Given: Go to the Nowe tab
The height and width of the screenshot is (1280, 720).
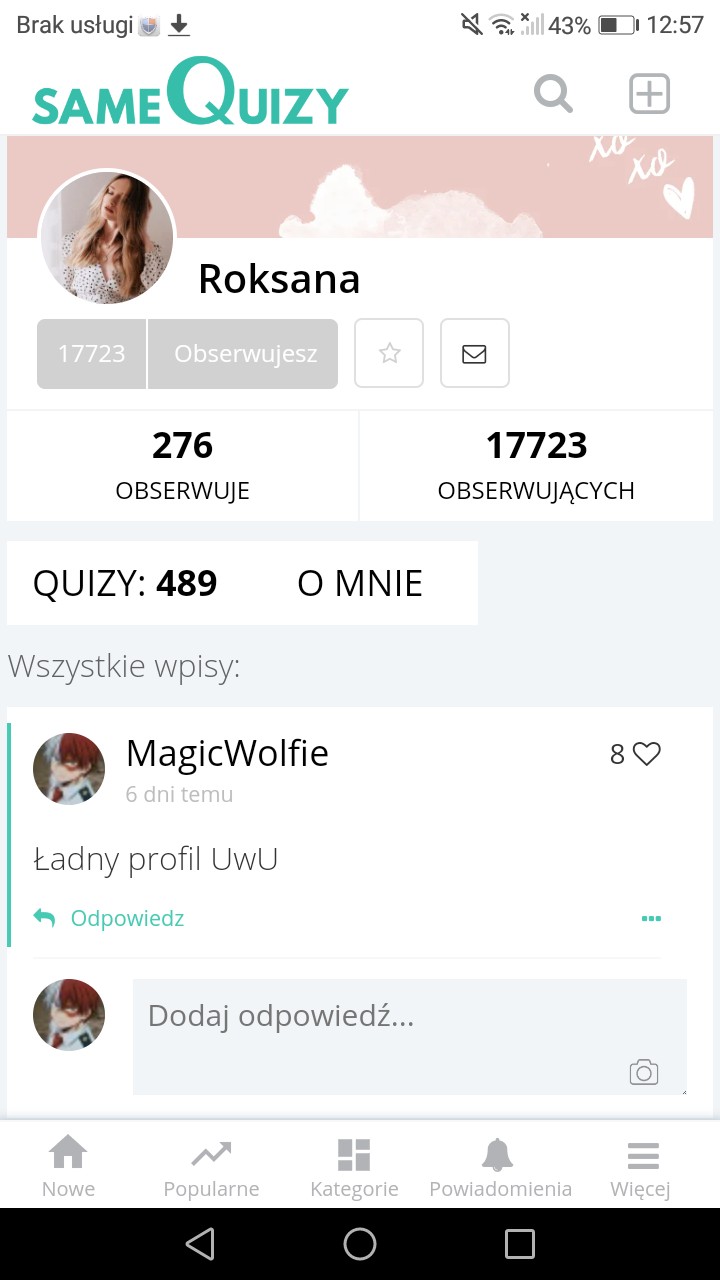Looking at the screenshot, I should click(68, 1168).
